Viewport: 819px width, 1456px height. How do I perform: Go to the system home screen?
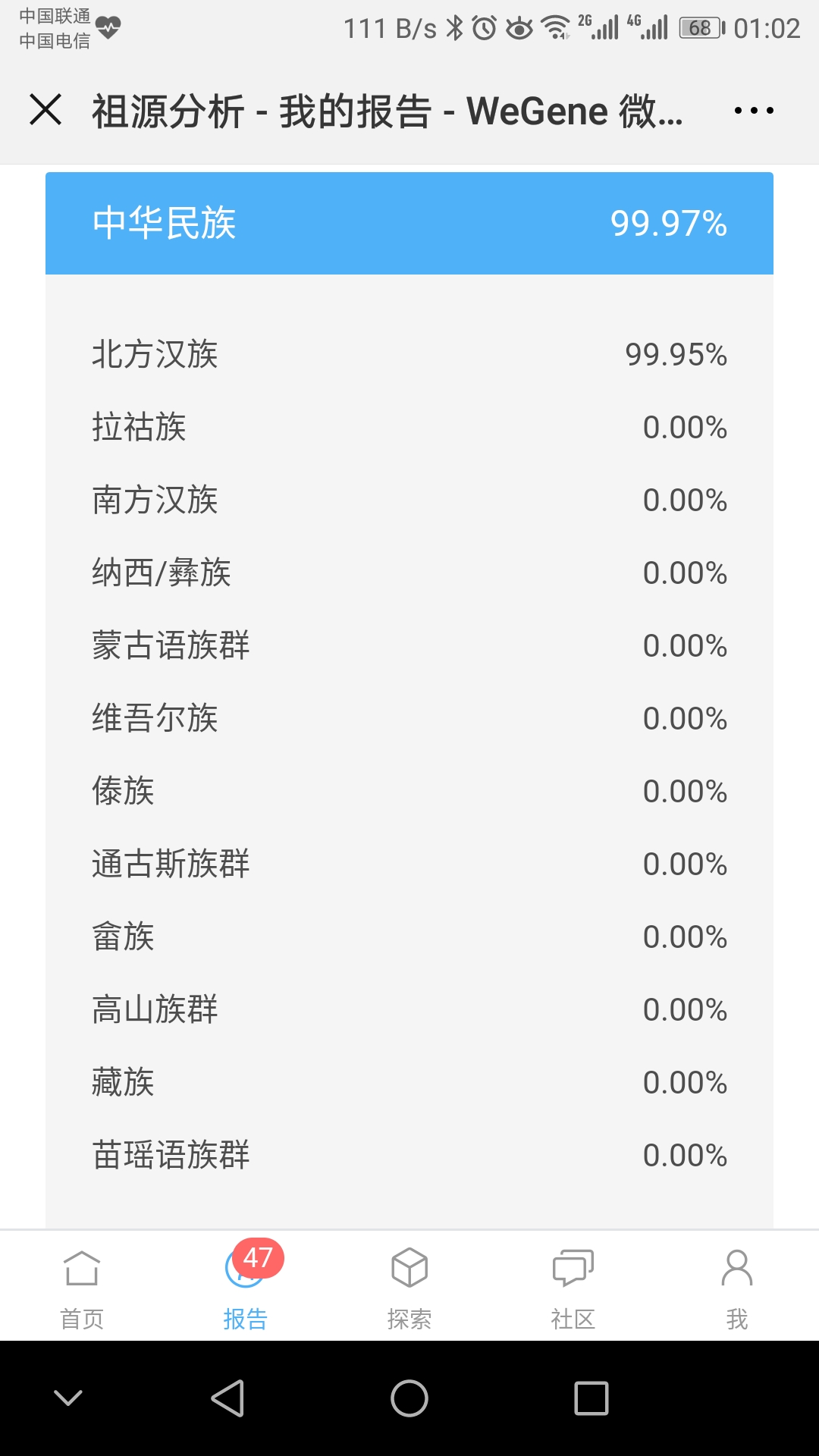tap(409, 1398)
